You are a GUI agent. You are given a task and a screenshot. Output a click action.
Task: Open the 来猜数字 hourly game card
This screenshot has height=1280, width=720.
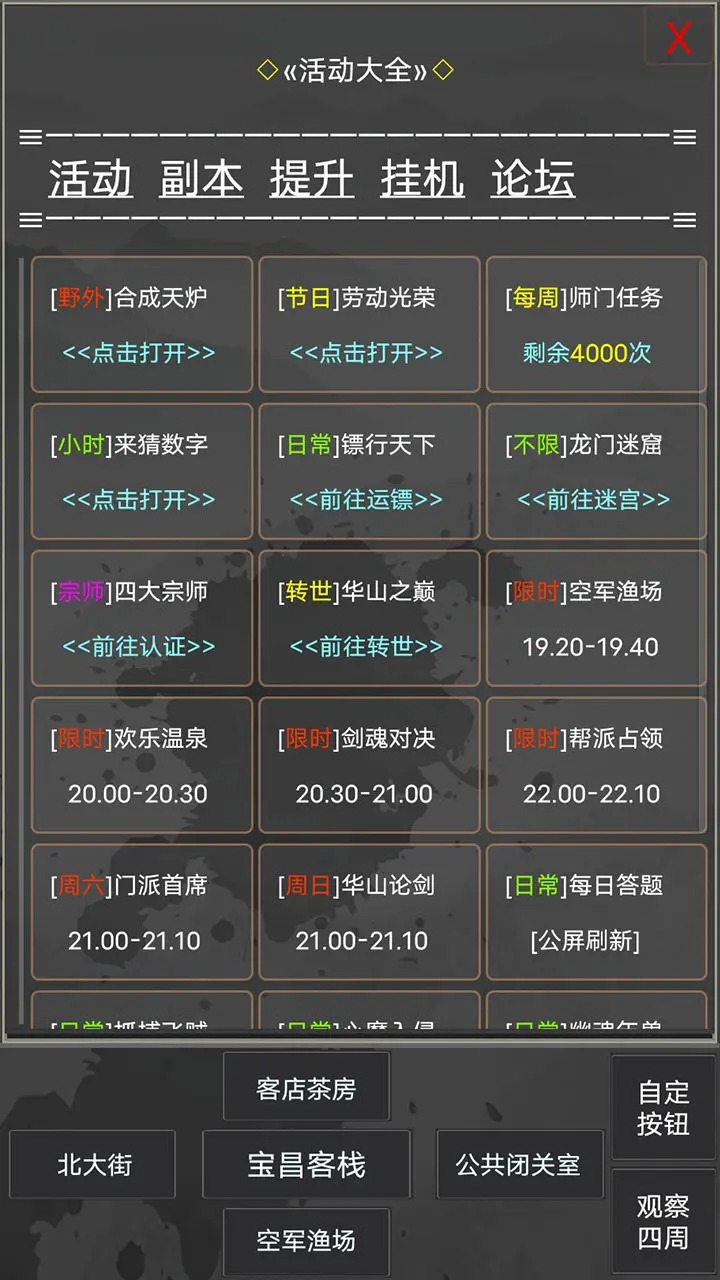142,471
